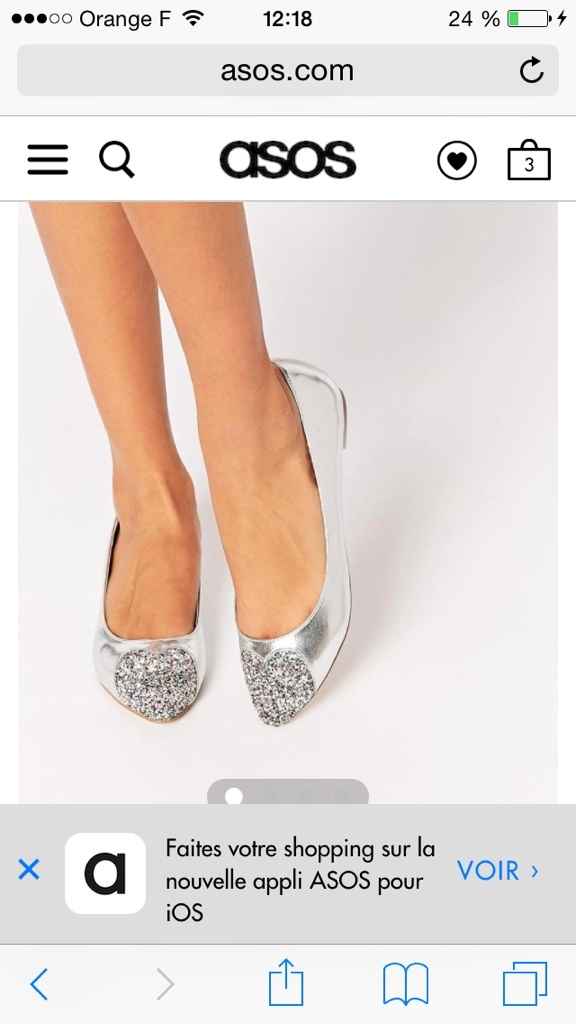The width and height of the screenshot is (576, 1024).
Task: Open saved items heart icon
Action: coord(456,161)
